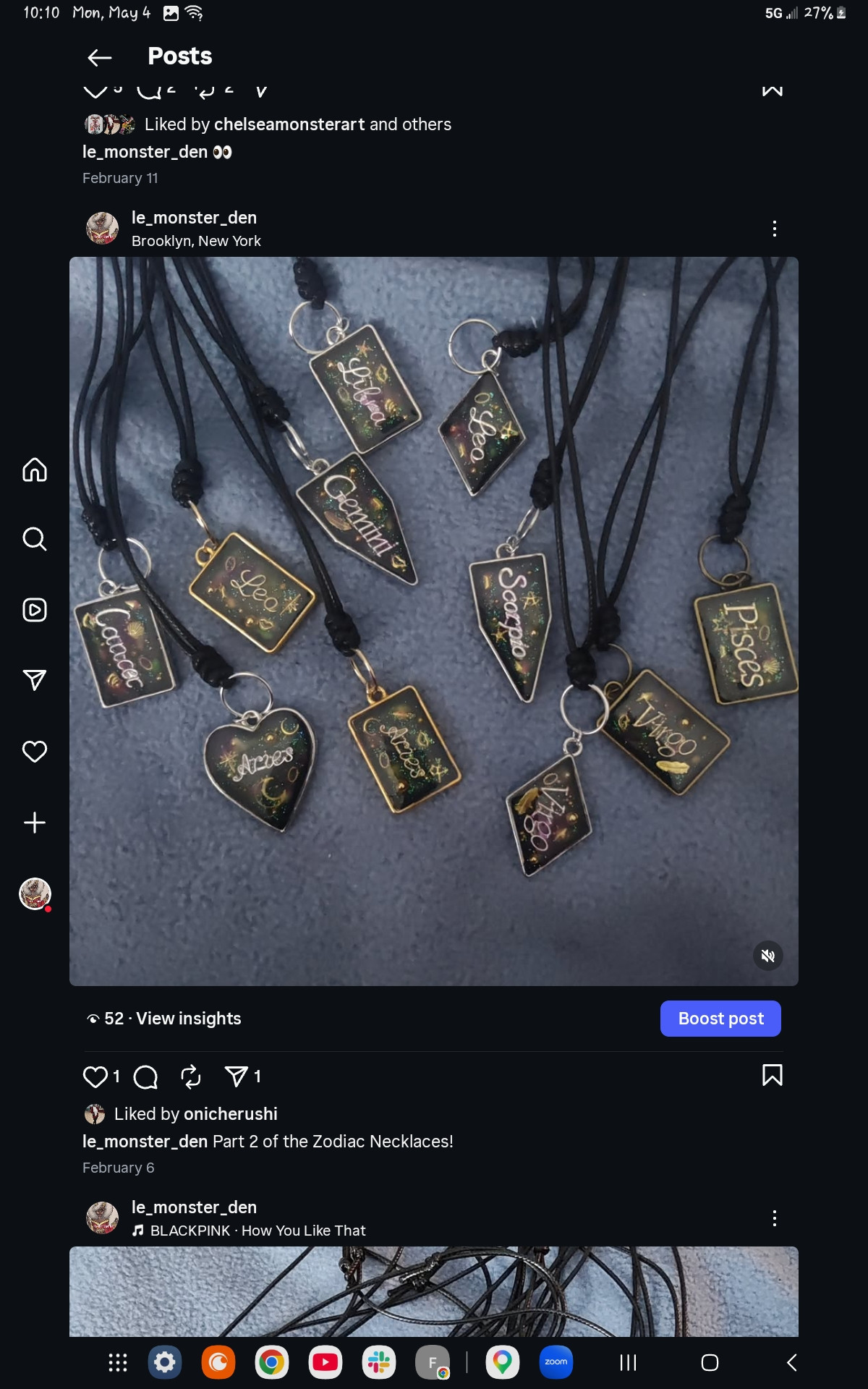Open the activity heart in side navigation
The image size is (868, 1389).
pos(35,752)
